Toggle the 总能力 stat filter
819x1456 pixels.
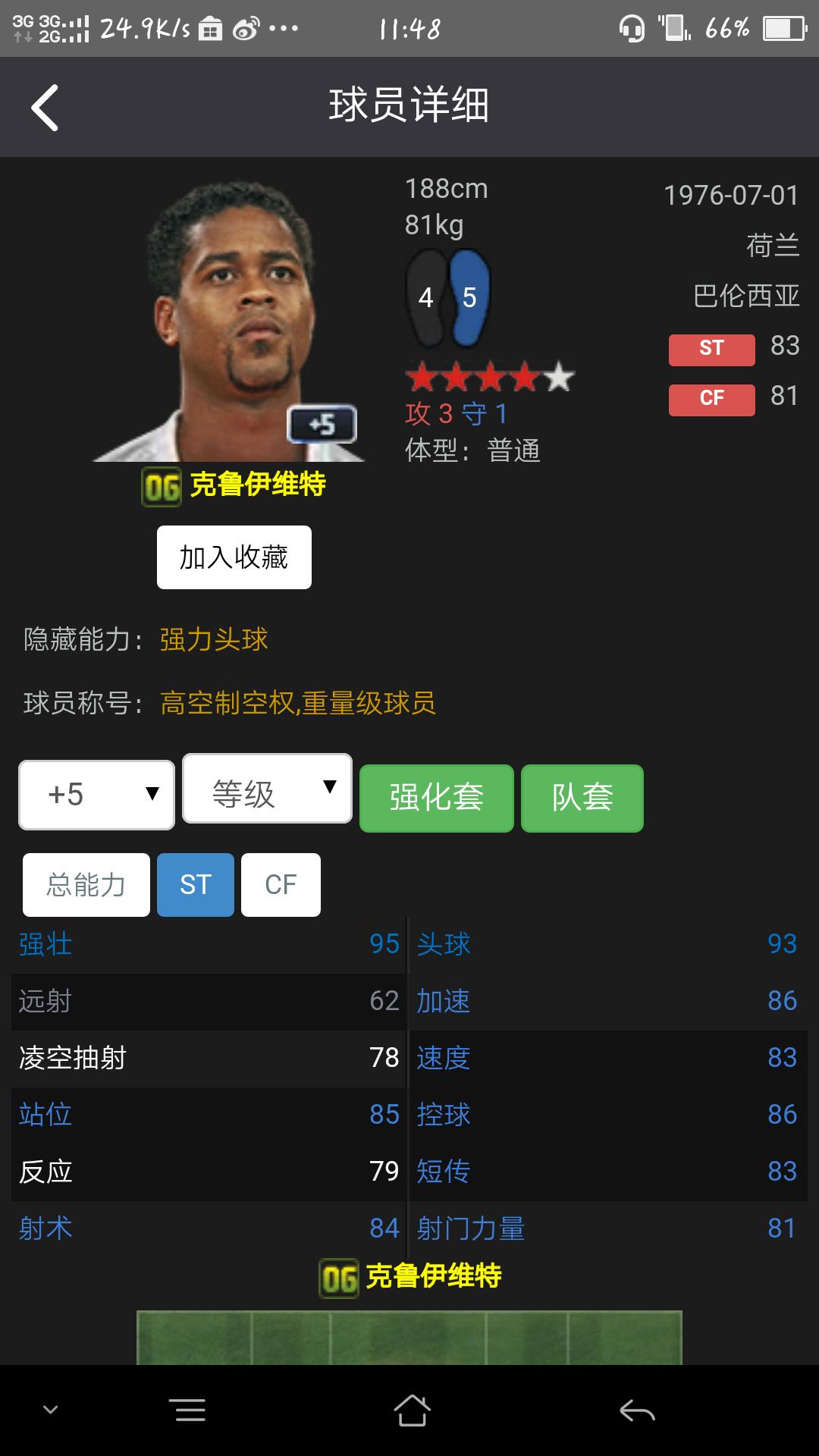(85, 884)
